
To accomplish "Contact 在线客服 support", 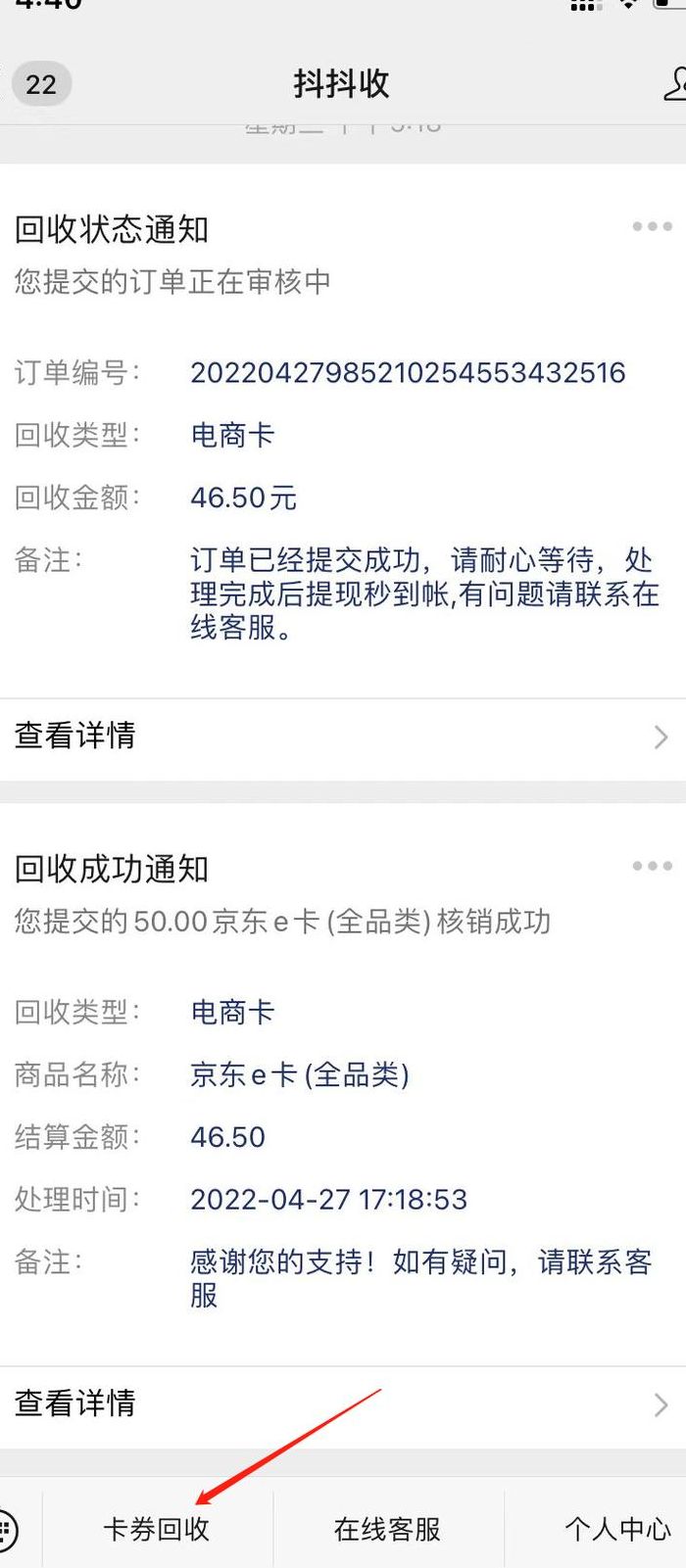I will tap(387, 1529).
